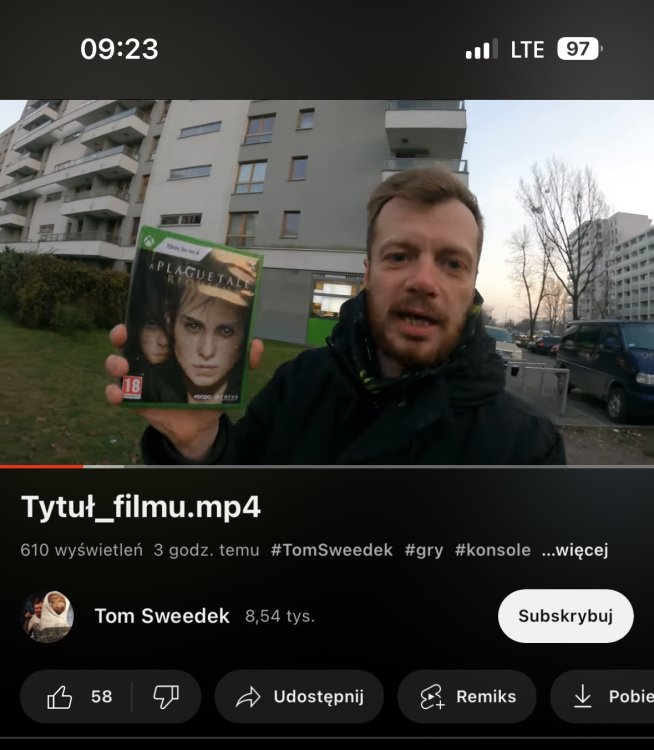Image resolution: width=654 pixels, height=750 pixels.
Task: Tap the video player to show controls
Action: point(327,282)
